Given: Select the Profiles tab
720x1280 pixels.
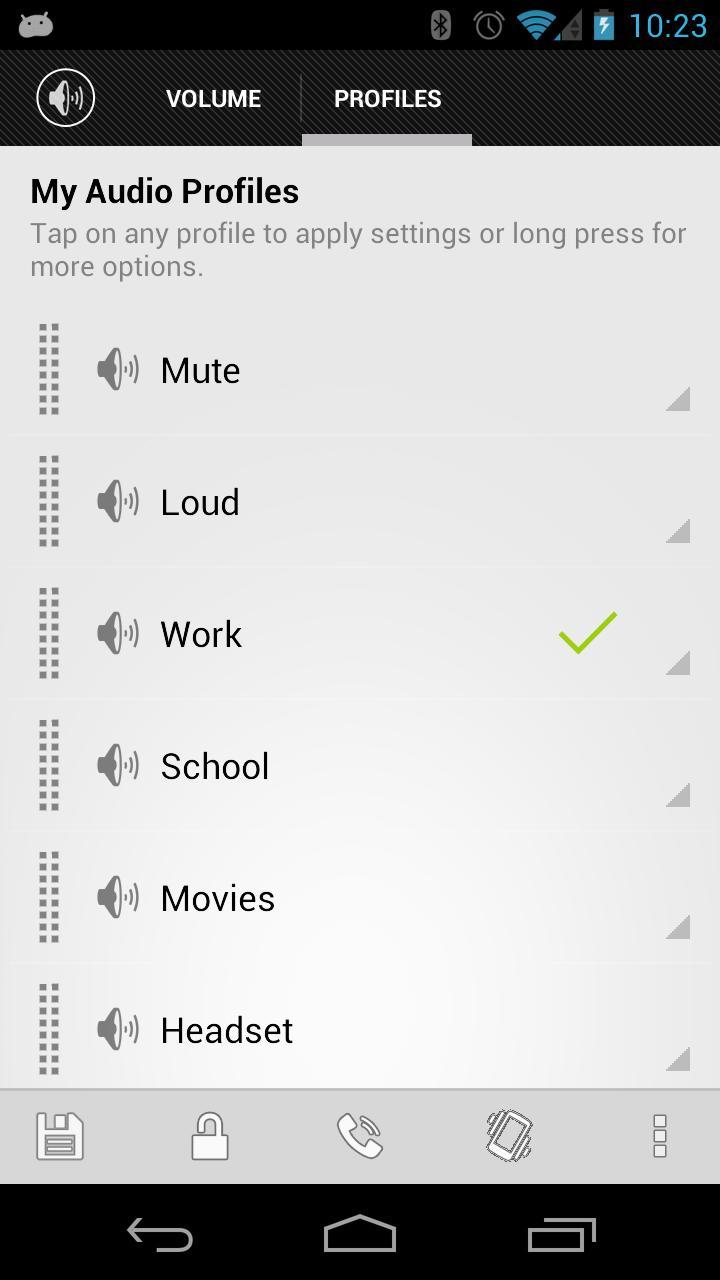Looking at the screenshot, I should click(387, 98).
